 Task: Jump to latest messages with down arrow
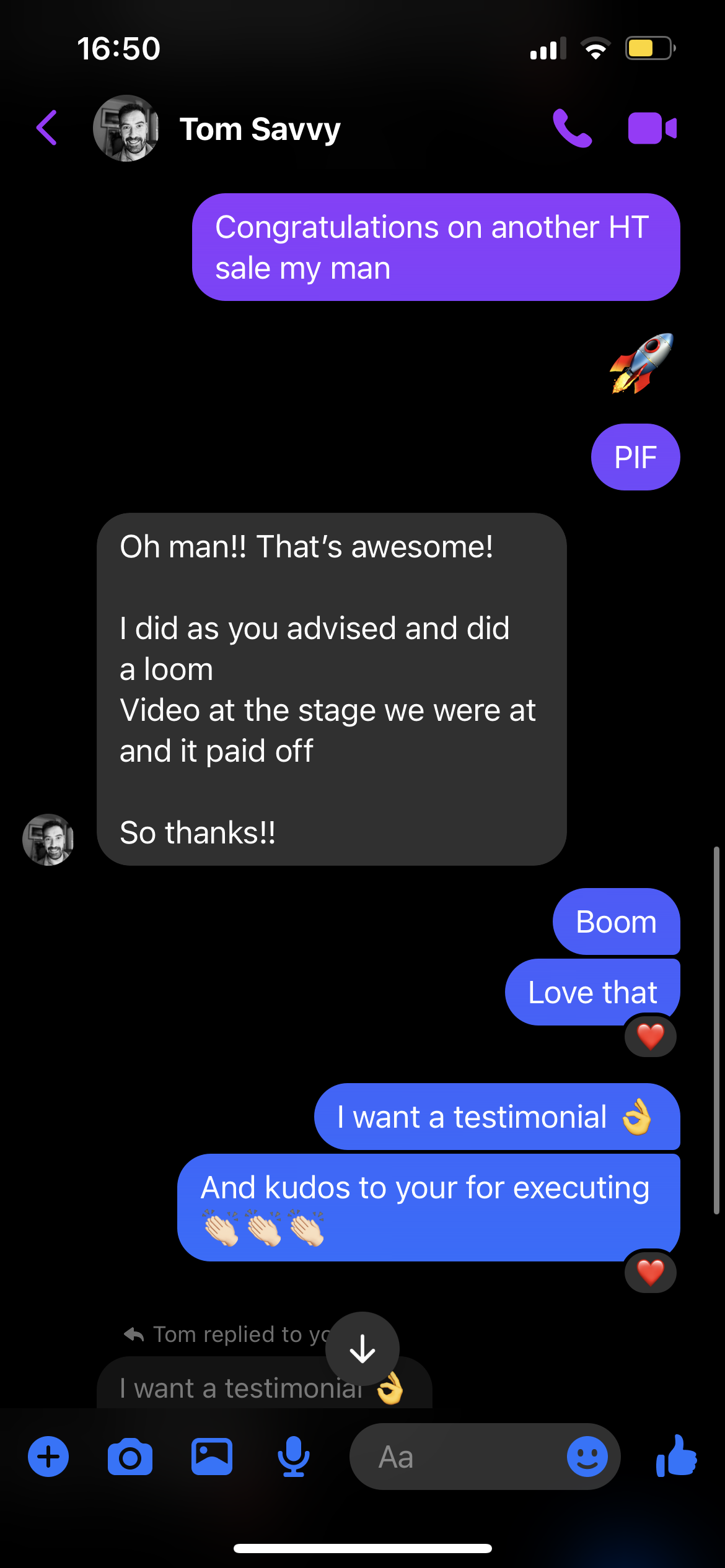[x=362, y=1348]
